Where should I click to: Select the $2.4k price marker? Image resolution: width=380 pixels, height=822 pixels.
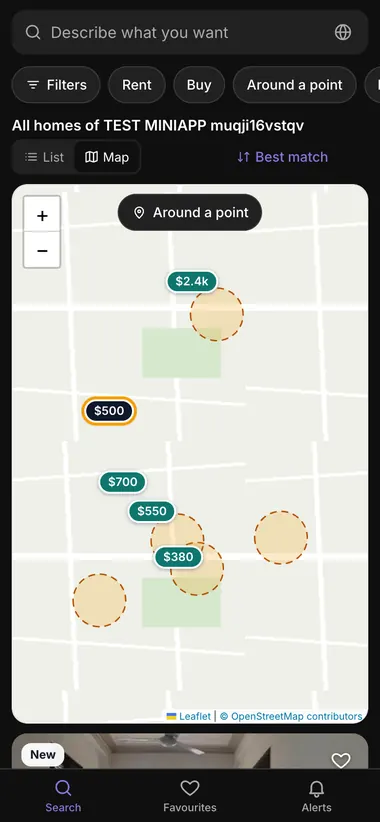(192, 282)
